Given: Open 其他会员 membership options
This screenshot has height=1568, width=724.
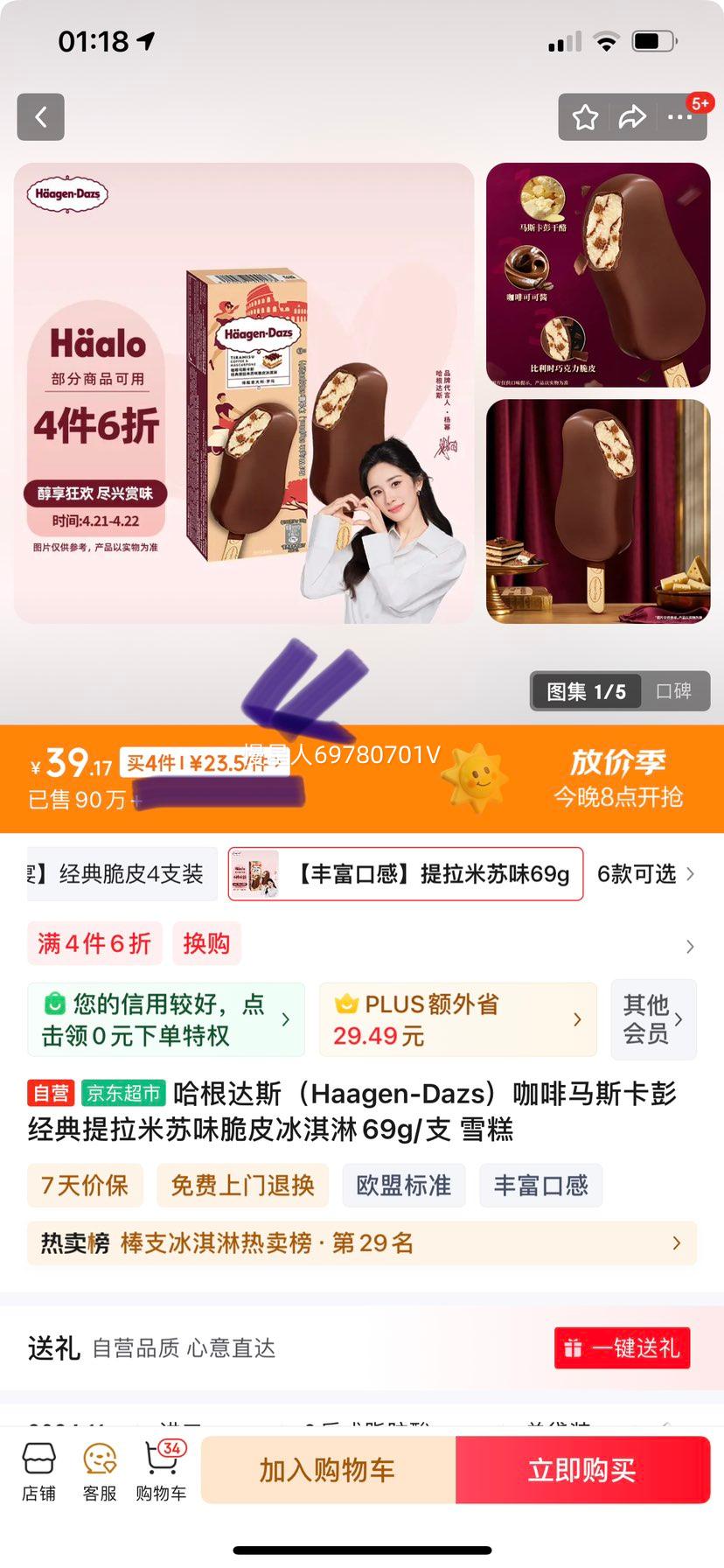Looking at the screenshot, I should [653, 1019].
